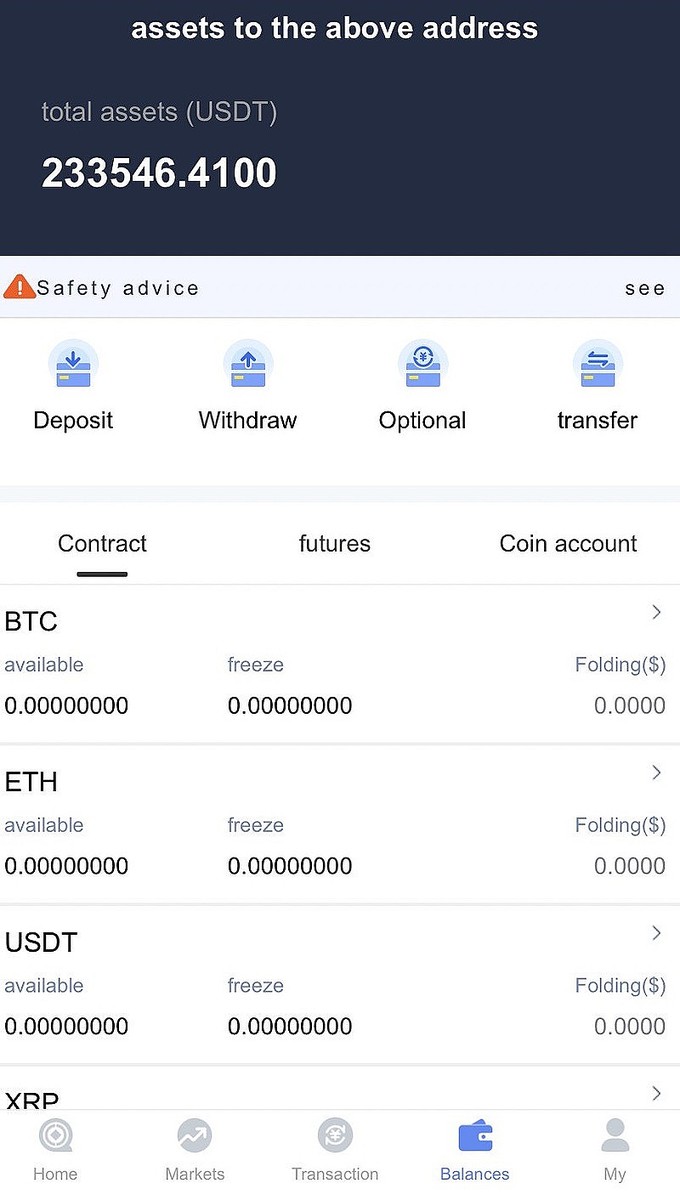
Task: Open the Markets tab
Action: point(195,1152)
